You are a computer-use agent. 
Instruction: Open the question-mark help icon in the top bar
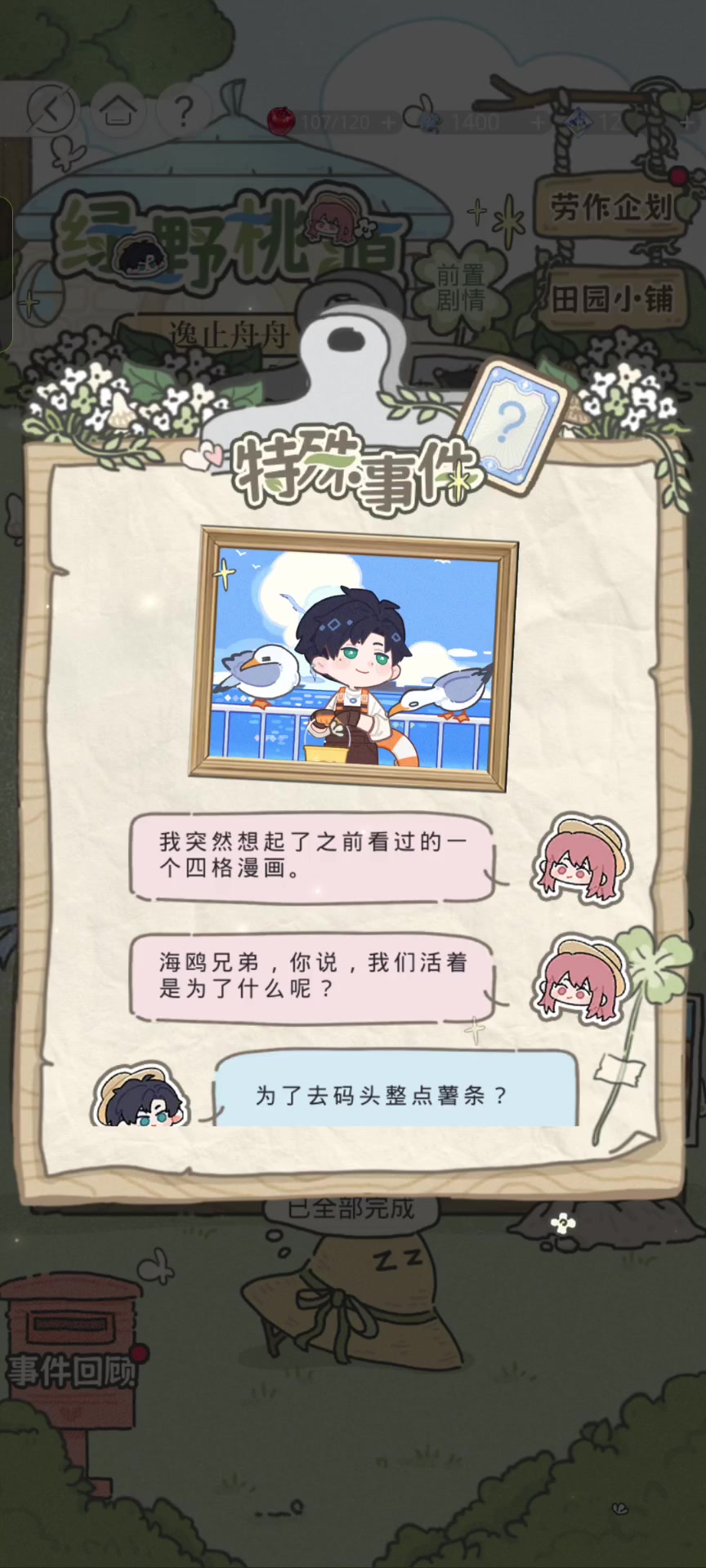pos(185,109)
